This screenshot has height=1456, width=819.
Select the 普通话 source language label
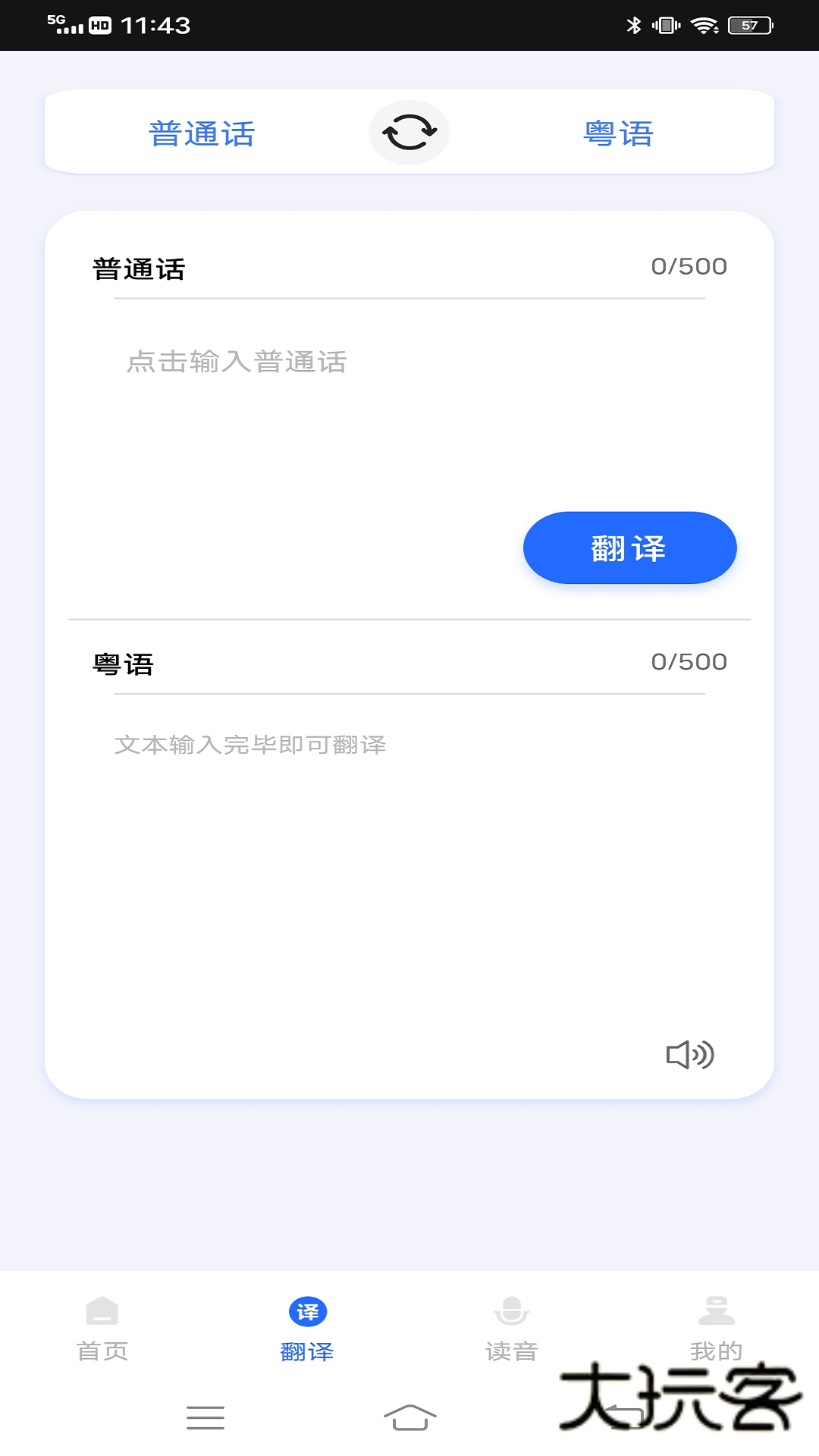point(202,132)
